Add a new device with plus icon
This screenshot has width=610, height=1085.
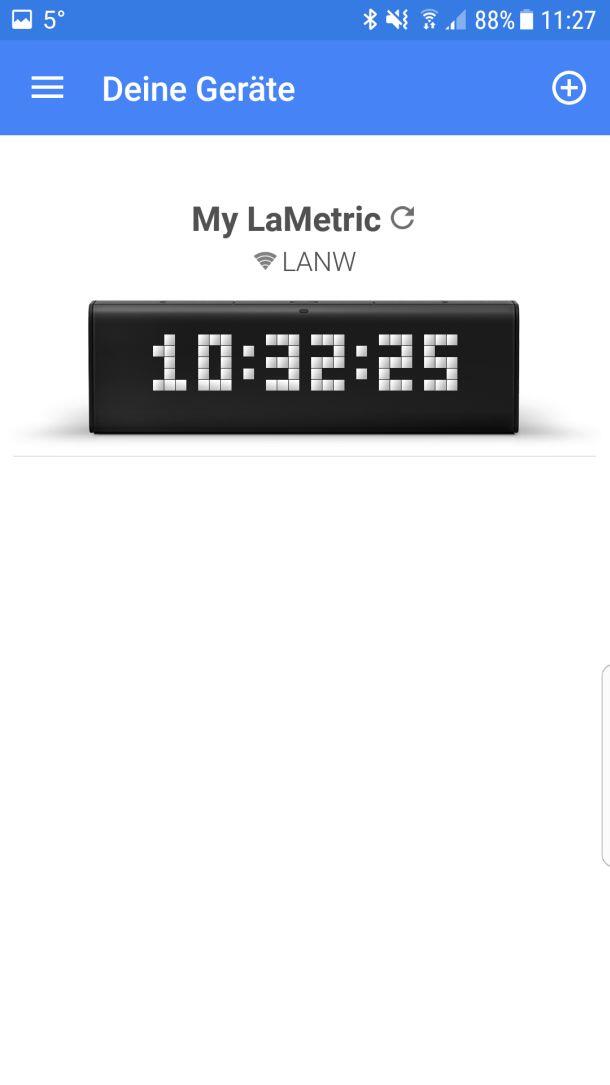click(x=569, y=89)
